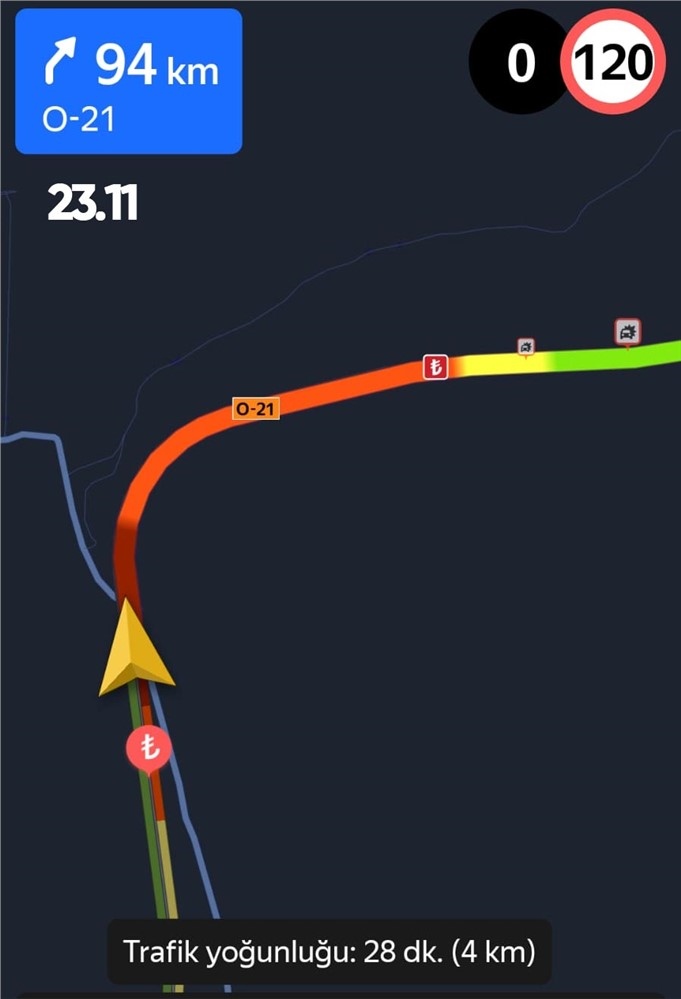
Task: Open the smaller accident marker on yellow segment
Action: pyautogui.click(x=526, y=346)
